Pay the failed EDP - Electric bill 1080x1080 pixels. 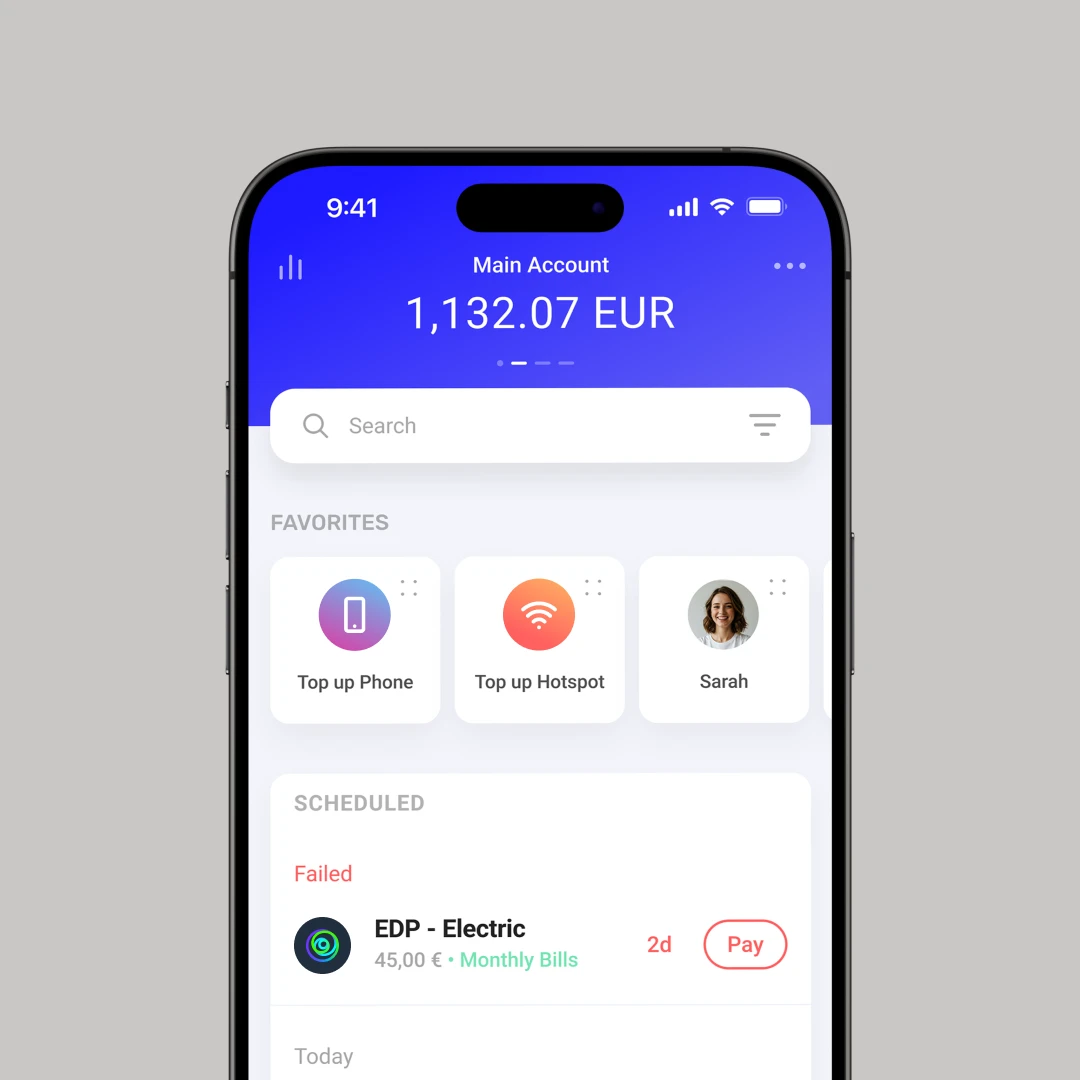745,945
